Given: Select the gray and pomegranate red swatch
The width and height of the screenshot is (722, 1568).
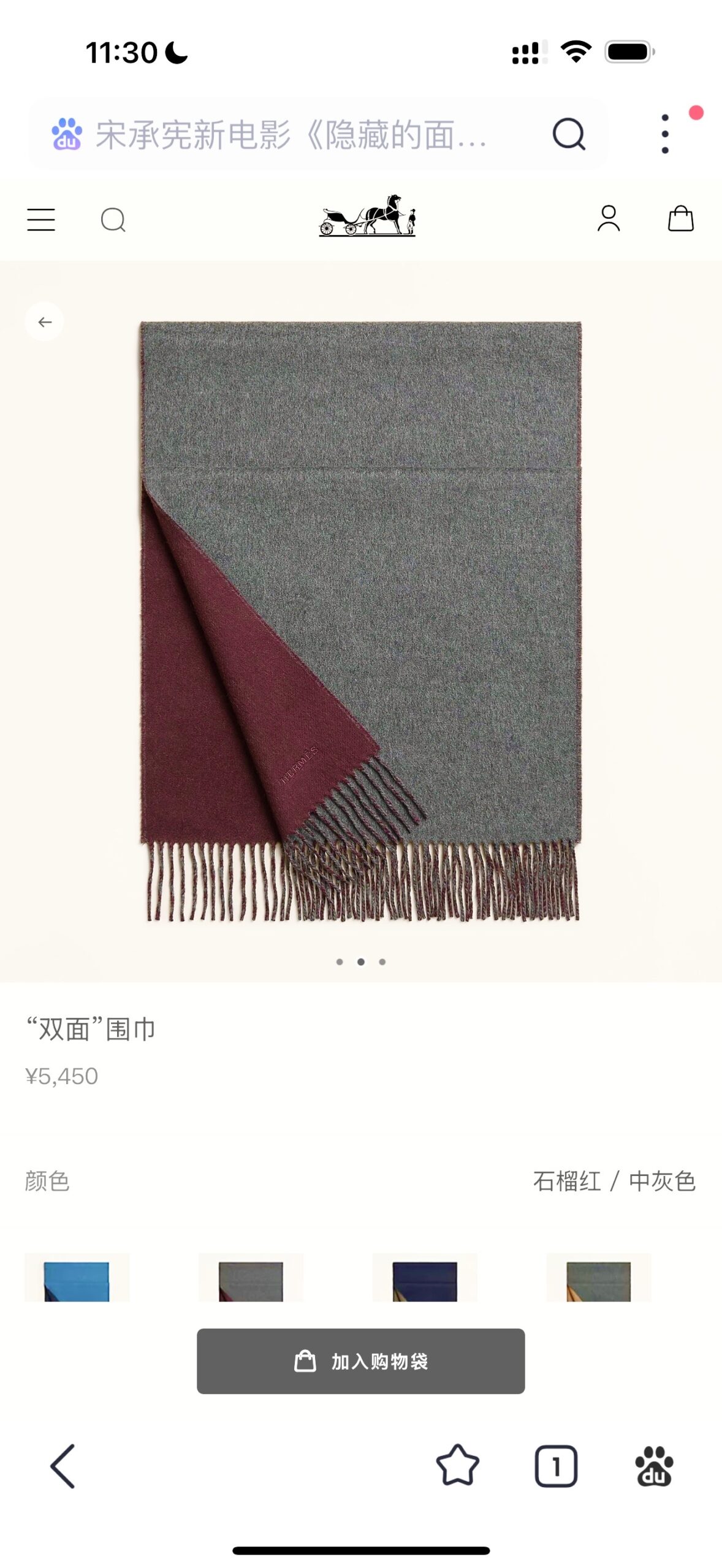Looking at the screenshot, I should pyautogui.click(x=251, y=1279).
